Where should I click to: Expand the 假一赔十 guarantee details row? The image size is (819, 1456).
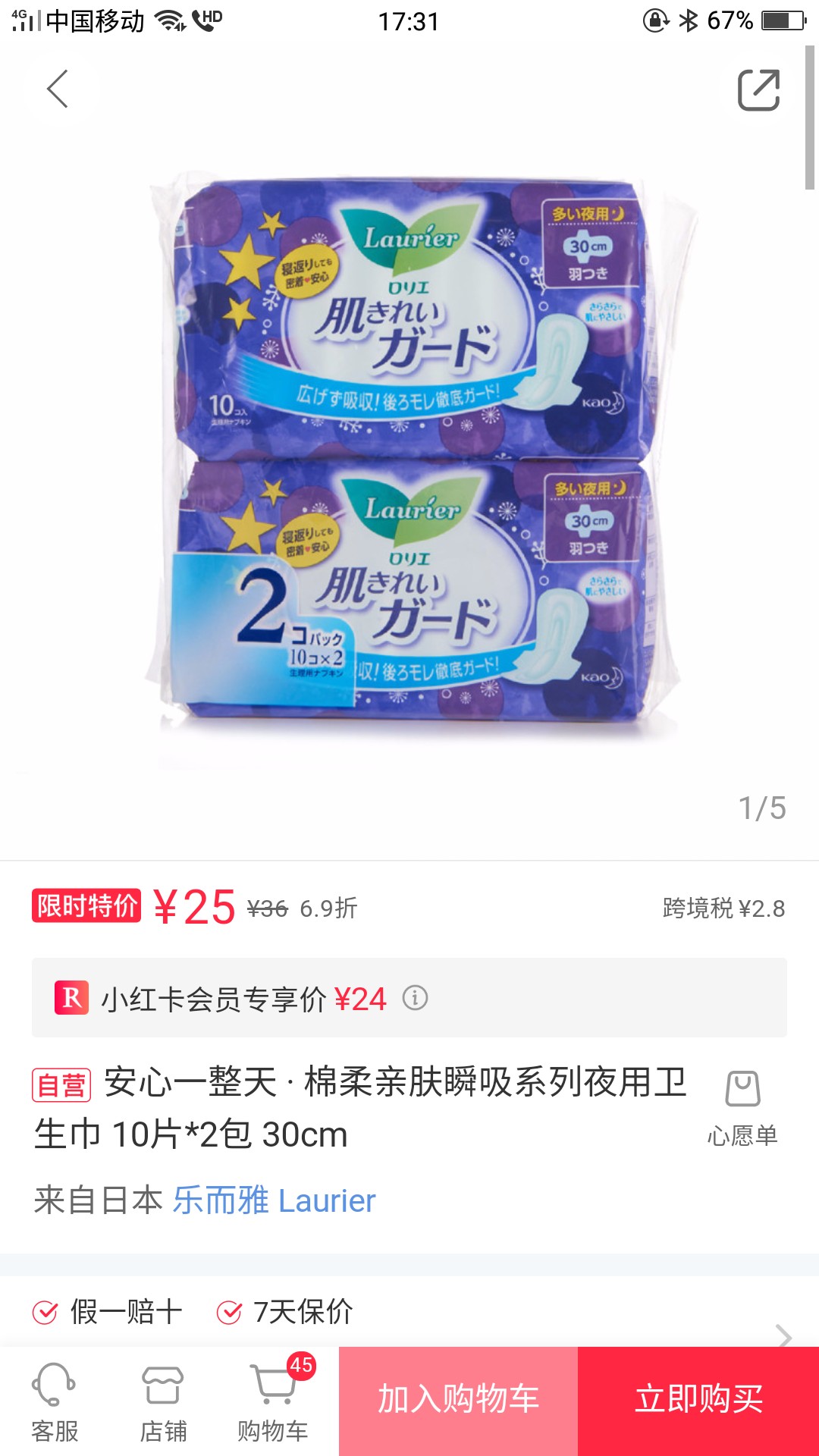pos(409,1311)
